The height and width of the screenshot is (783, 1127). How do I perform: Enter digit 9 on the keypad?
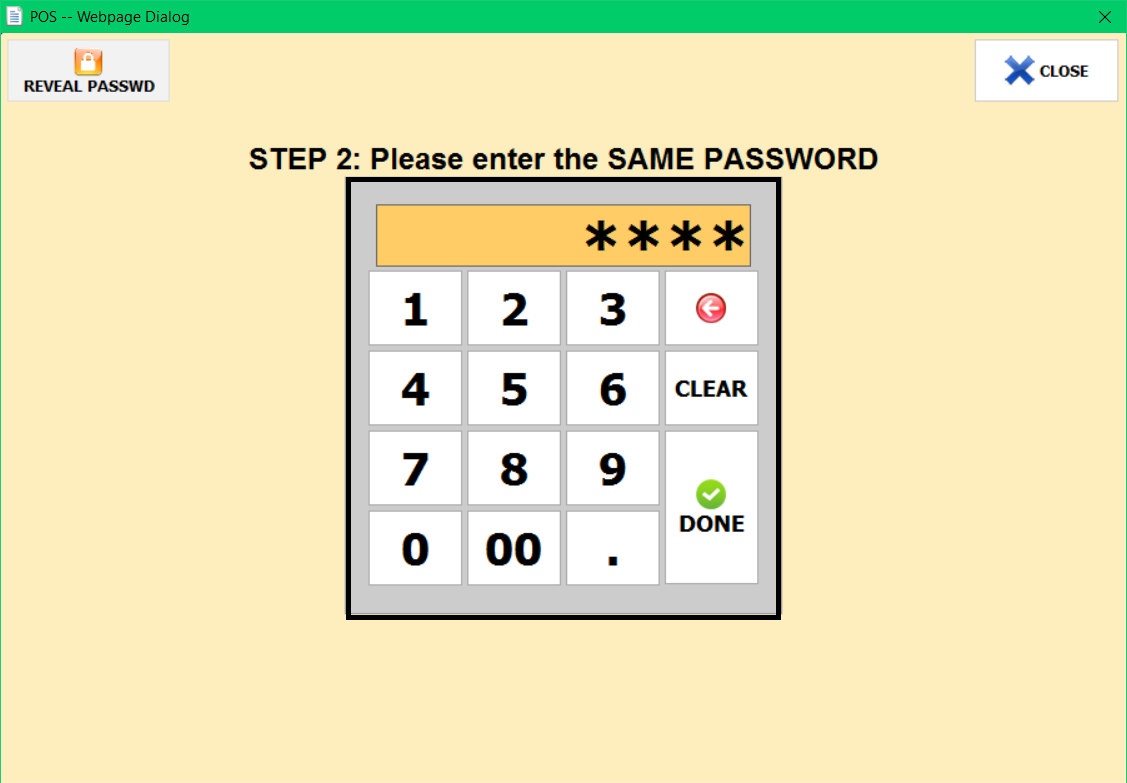point(612,468)
